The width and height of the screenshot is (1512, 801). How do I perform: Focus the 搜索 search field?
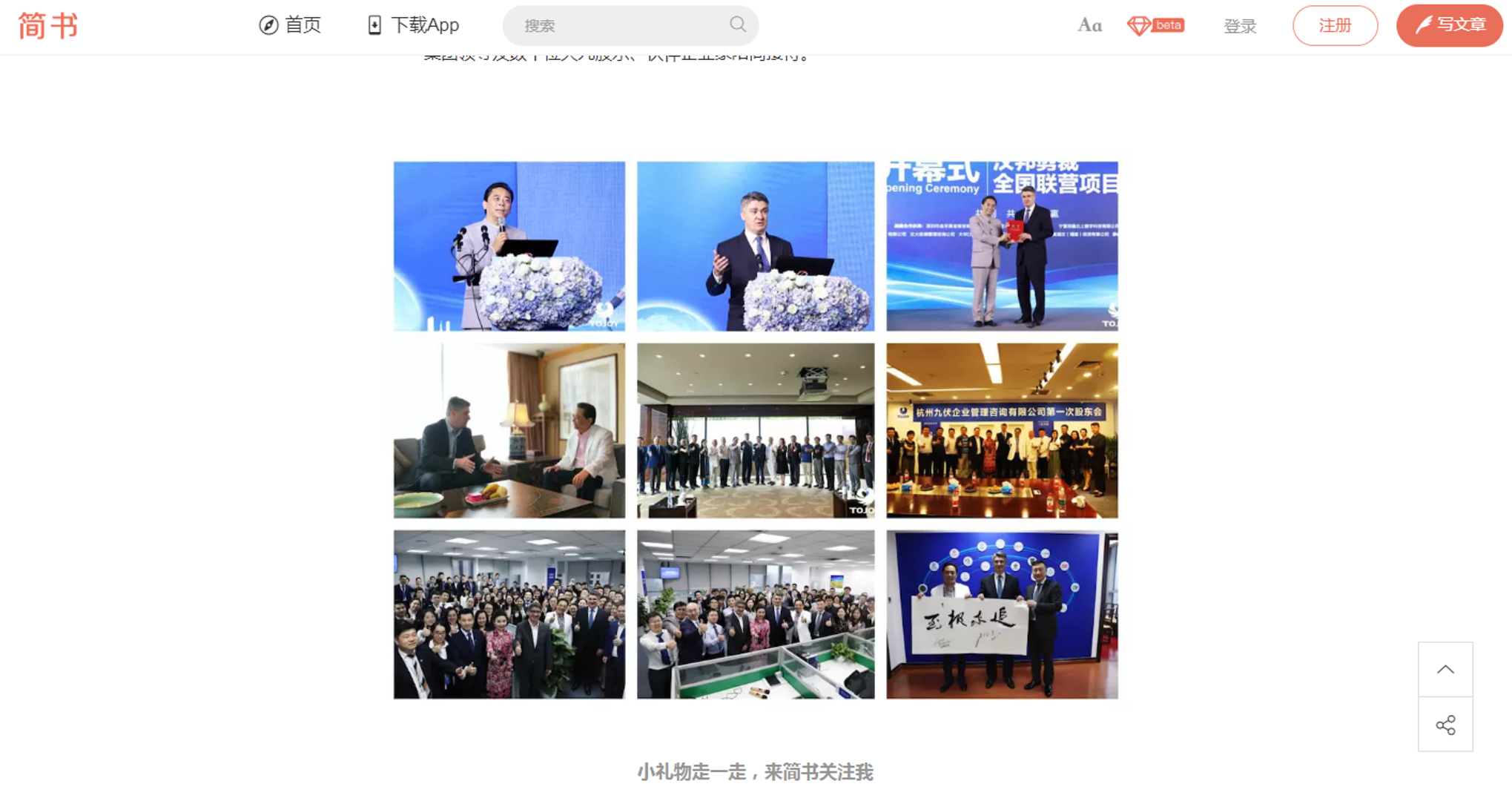click(x=619, y=26)
